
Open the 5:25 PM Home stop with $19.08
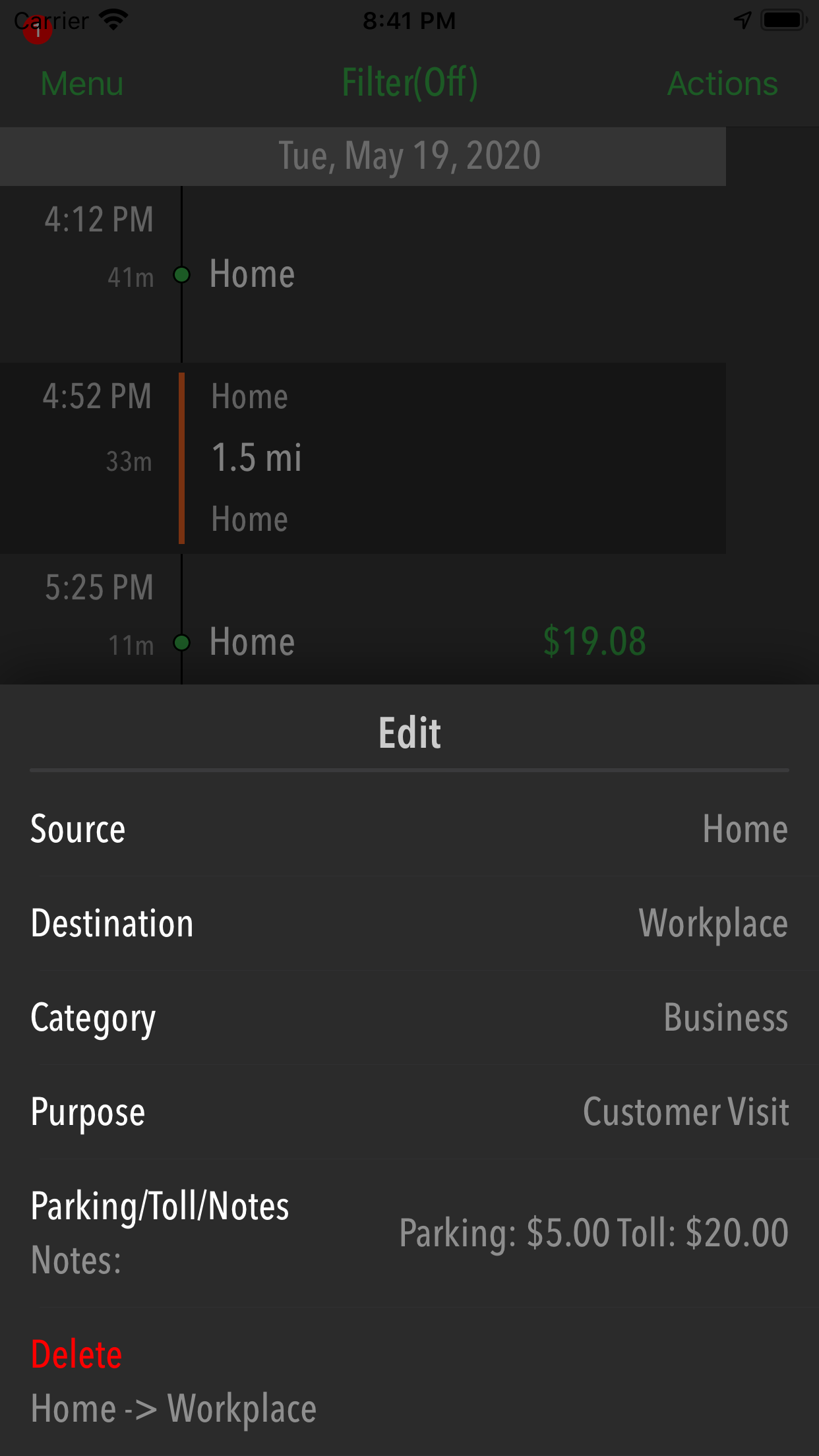click(363, 641)
